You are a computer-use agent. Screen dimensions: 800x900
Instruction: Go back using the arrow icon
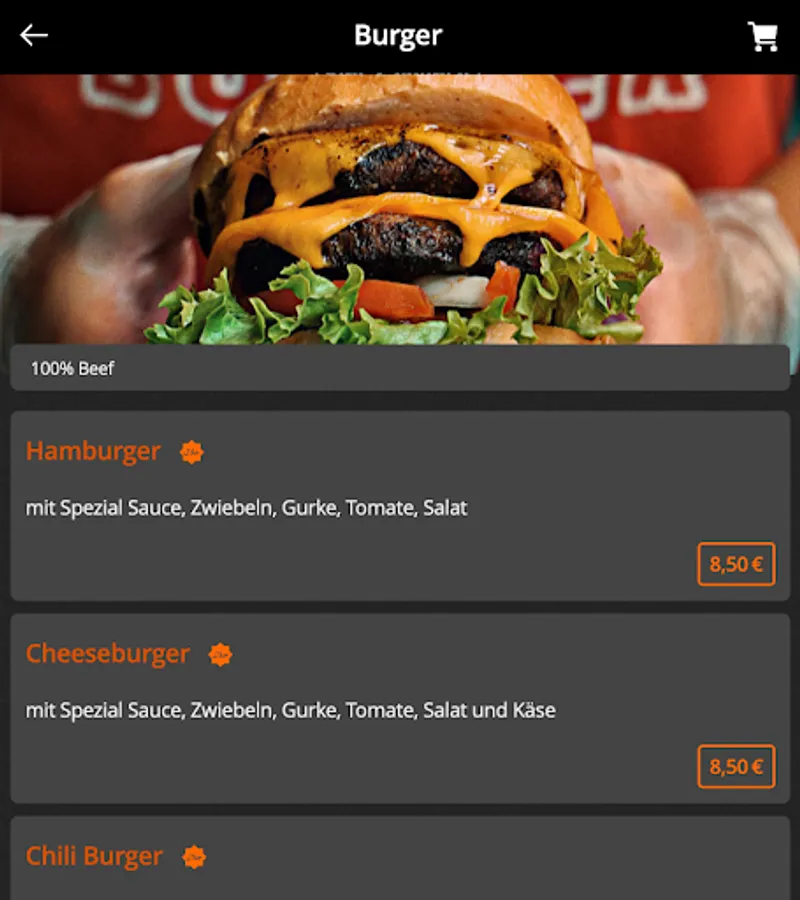(34, 36)
